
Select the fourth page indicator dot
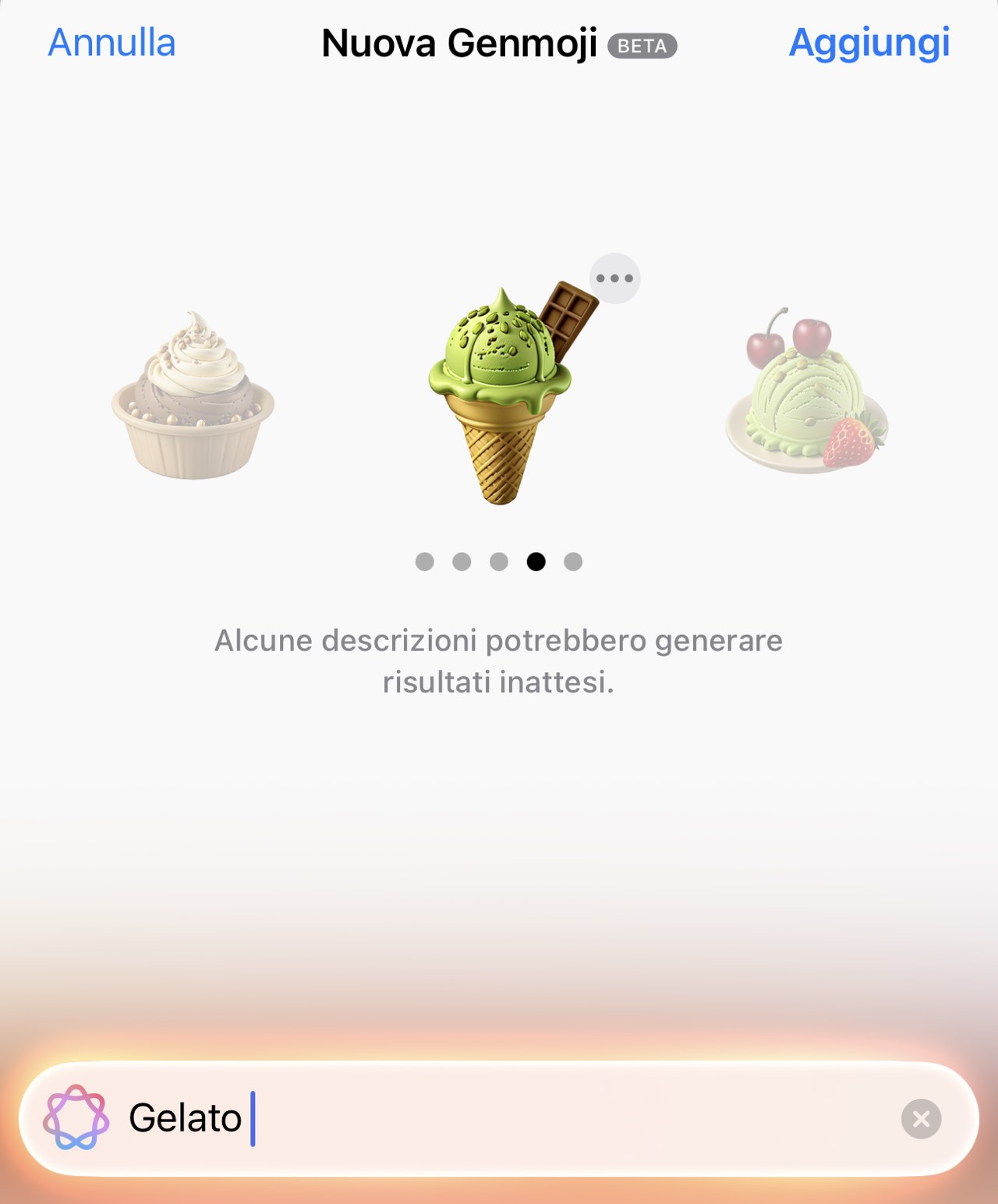point(536,561)
